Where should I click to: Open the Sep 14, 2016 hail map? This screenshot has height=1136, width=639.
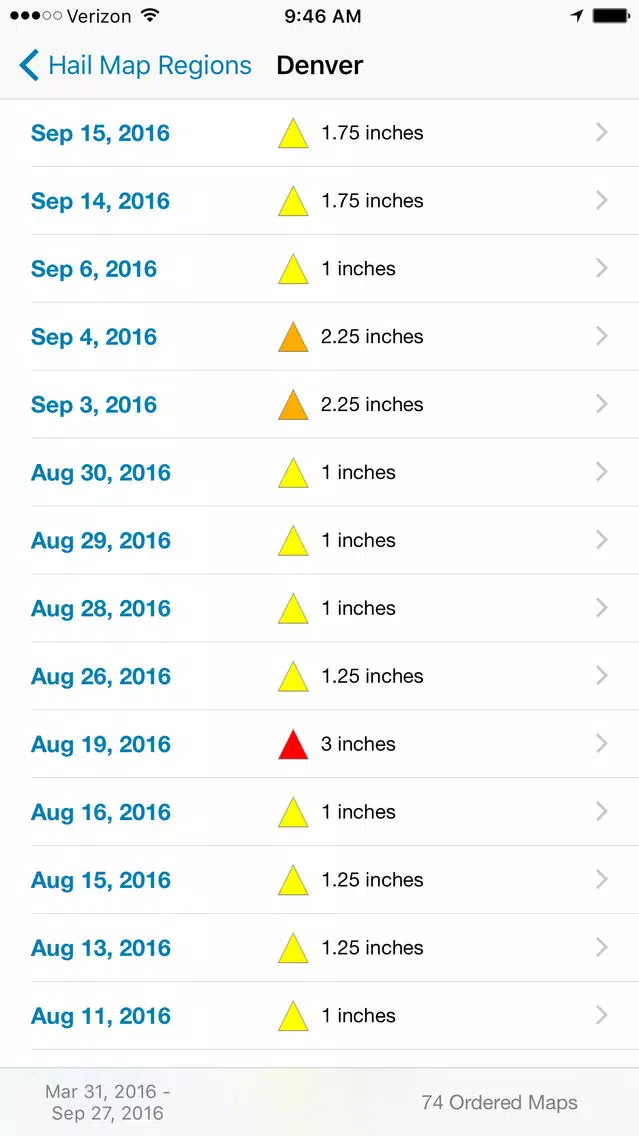click(x=320, y=201)
